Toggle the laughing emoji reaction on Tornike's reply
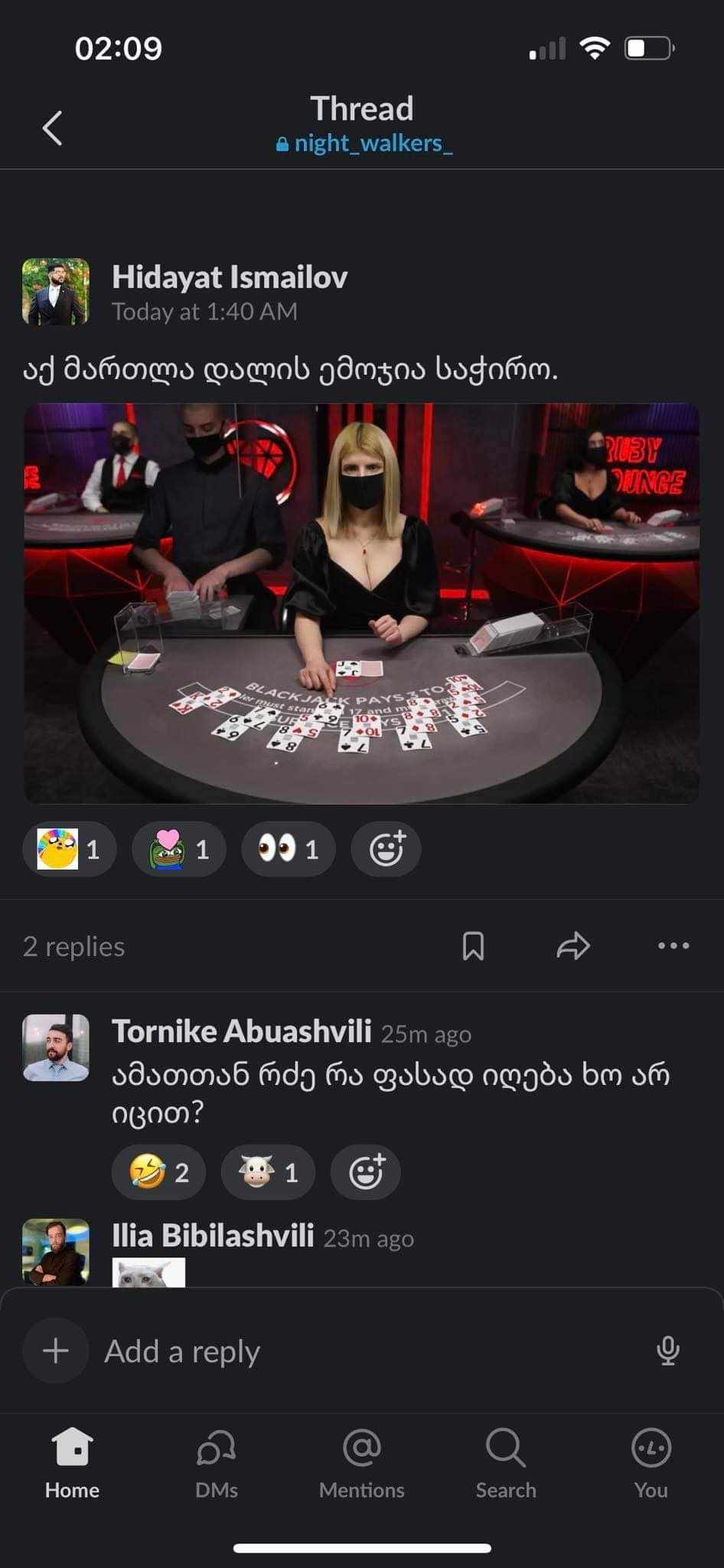724x1568 pixels. pyautogui.click(x=158, y=1171)
